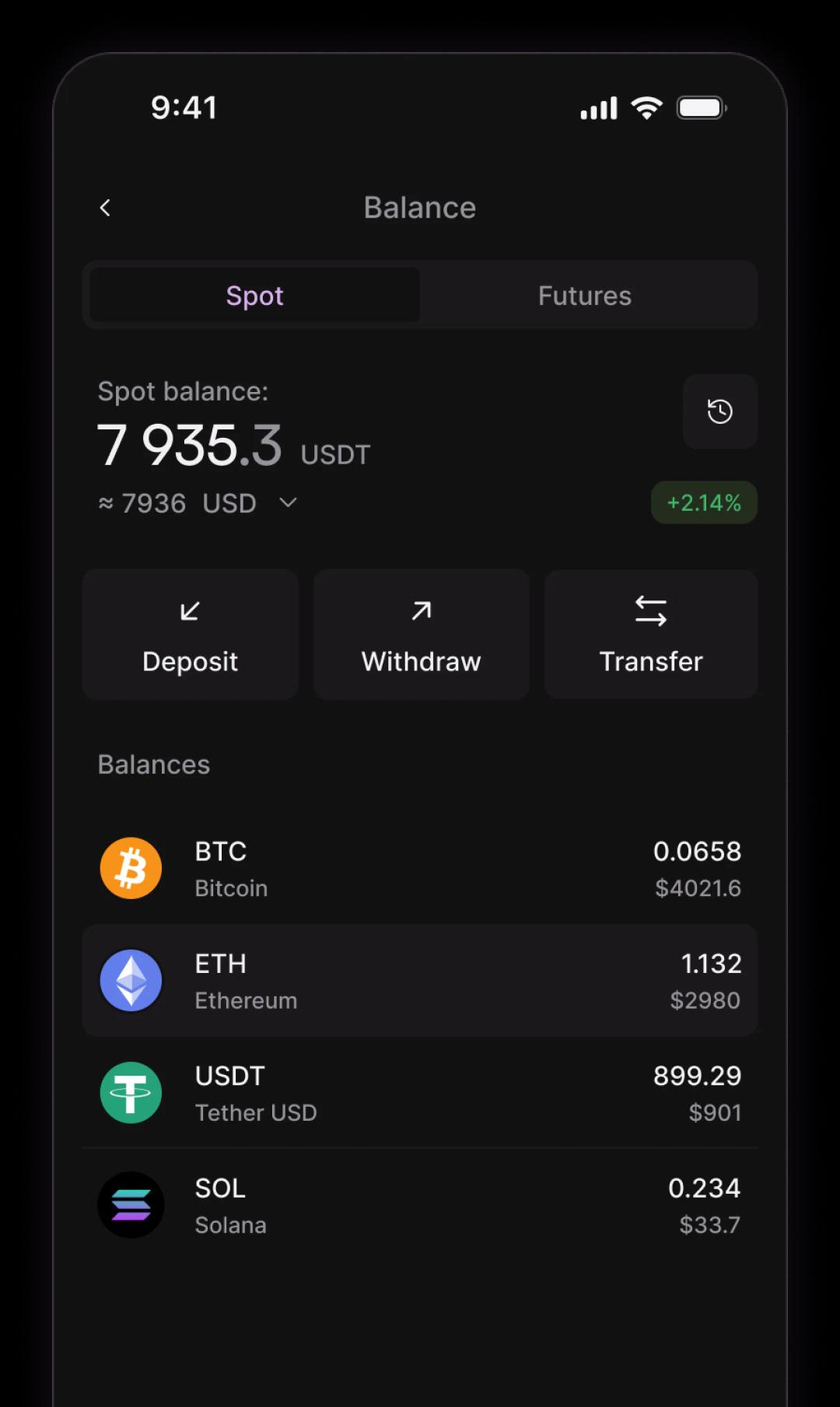Select the USDT Tether balance row

pos(420,1092)
